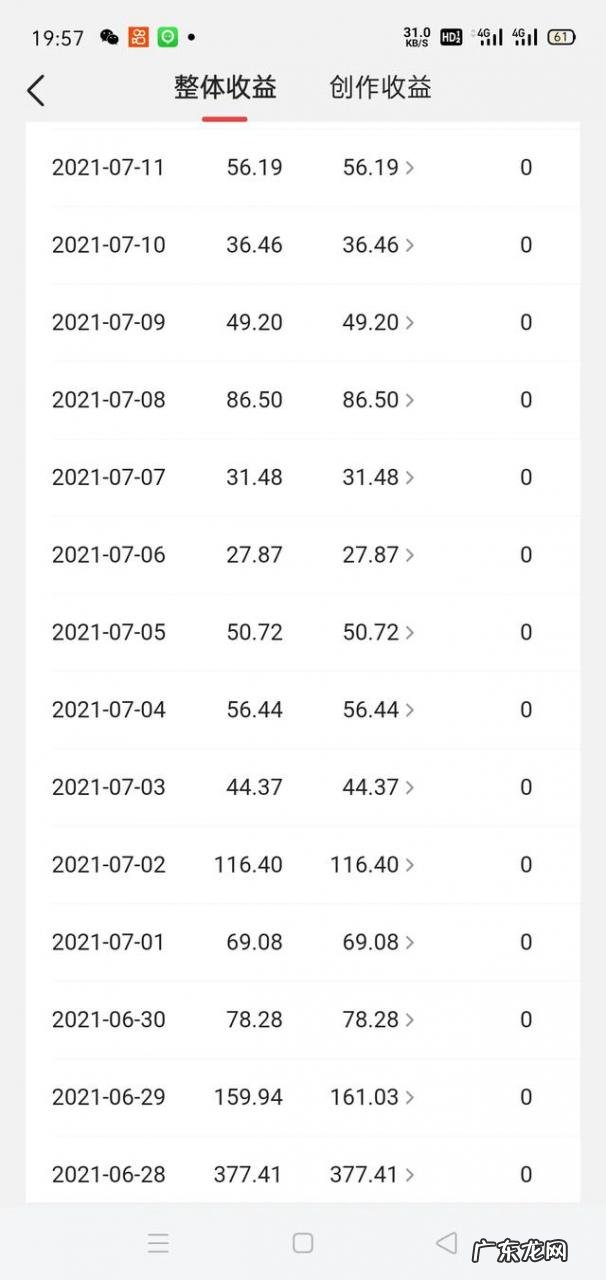Go to the phone home screen
606x1280 pixels.
[303, 1243]
